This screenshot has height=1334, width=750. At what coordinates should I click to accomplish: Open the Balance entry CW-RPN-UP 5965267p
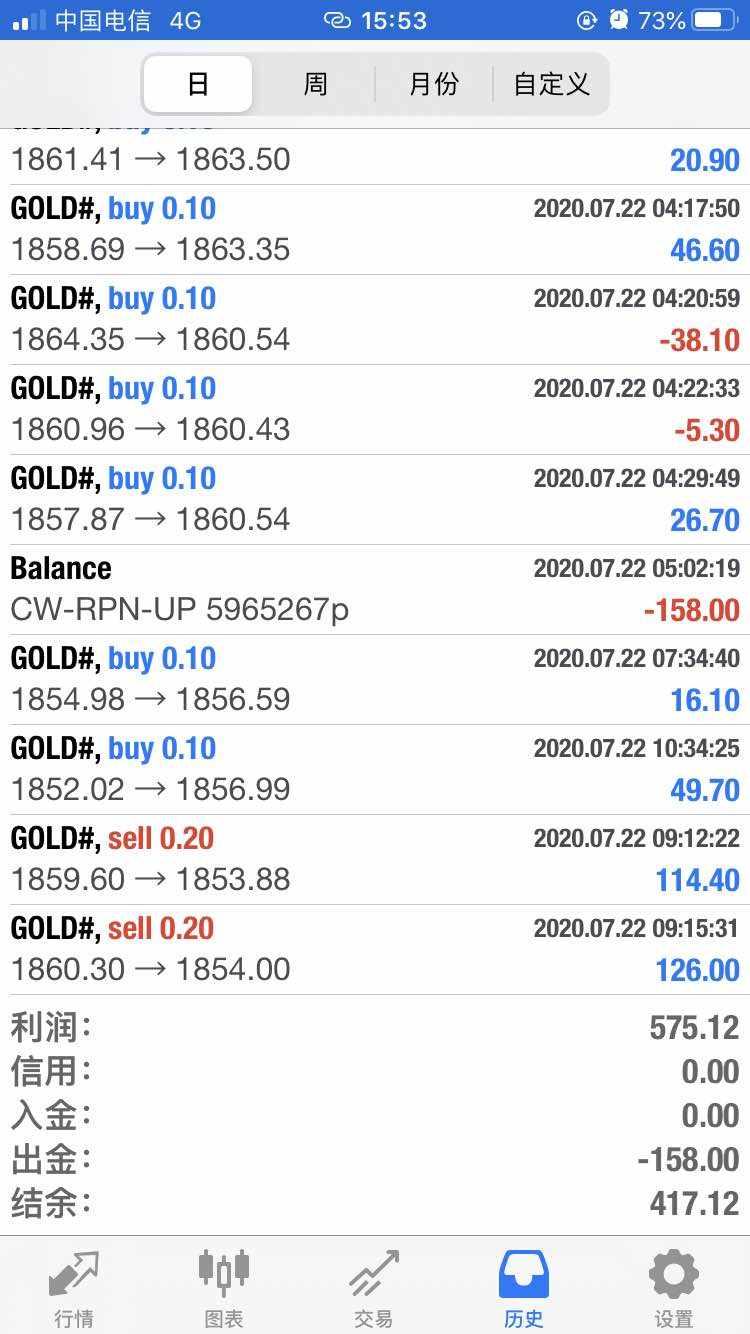[375, 590]
